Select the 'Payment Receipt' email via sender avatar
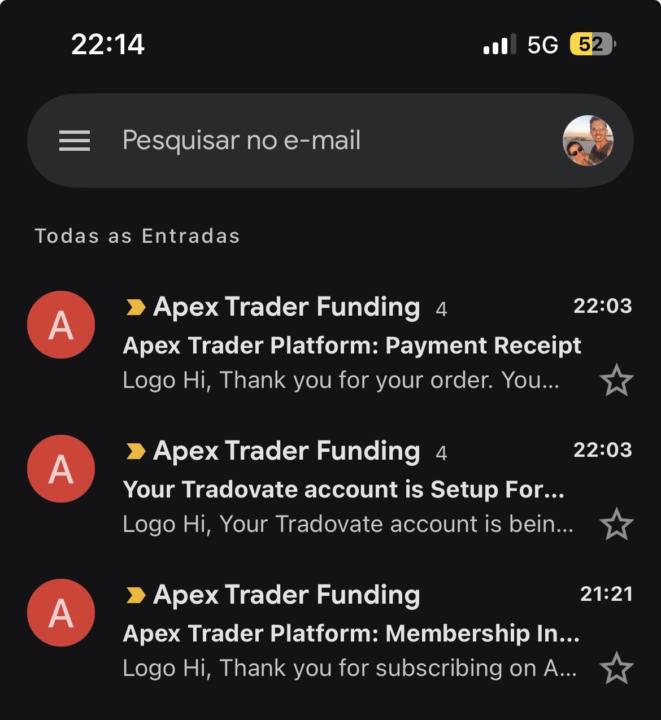The width and height of the screenshot is (661, 720). click(61, 325)
